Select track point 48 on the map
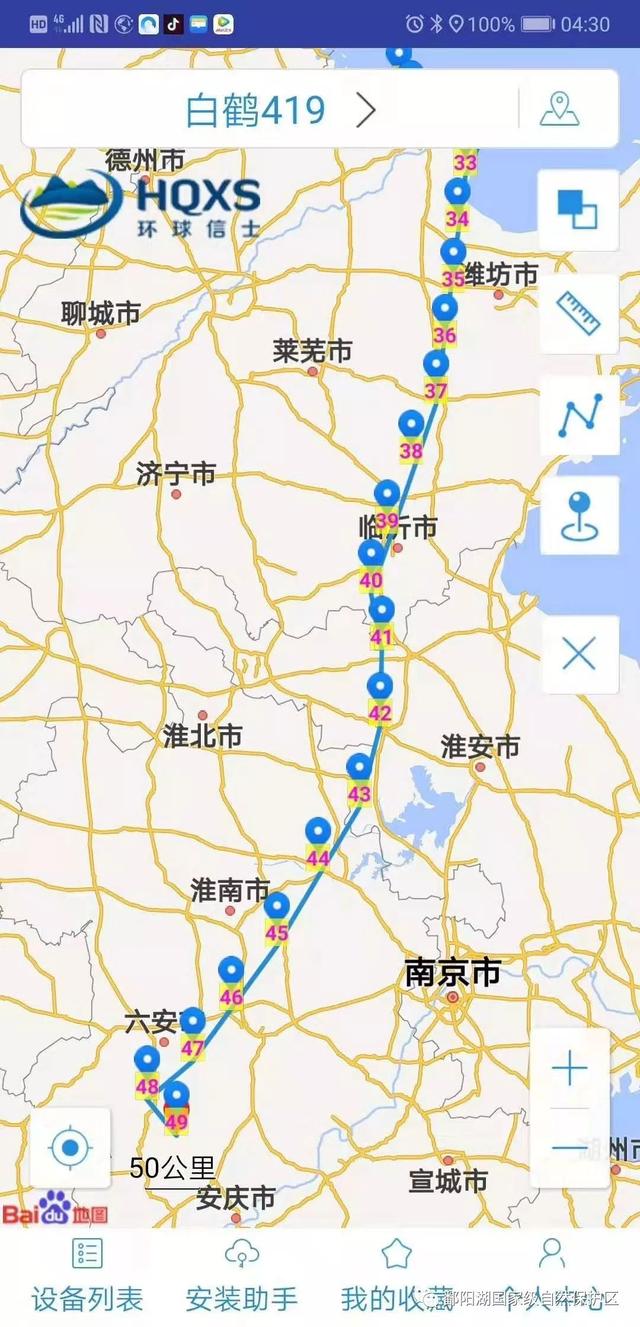 point(147,1062)
